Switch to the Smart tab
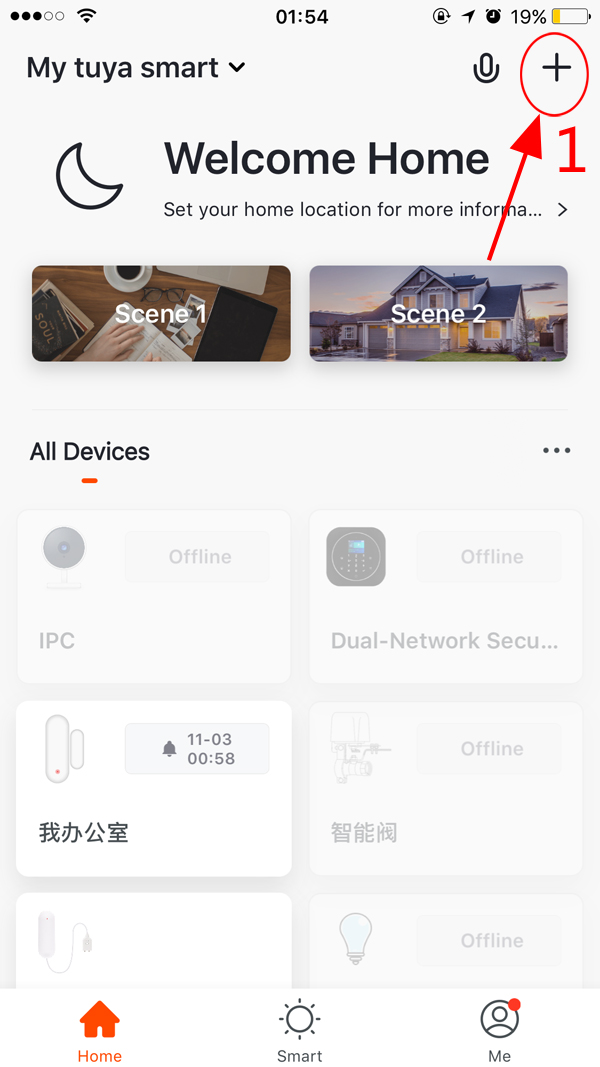 coord(300,1030)
